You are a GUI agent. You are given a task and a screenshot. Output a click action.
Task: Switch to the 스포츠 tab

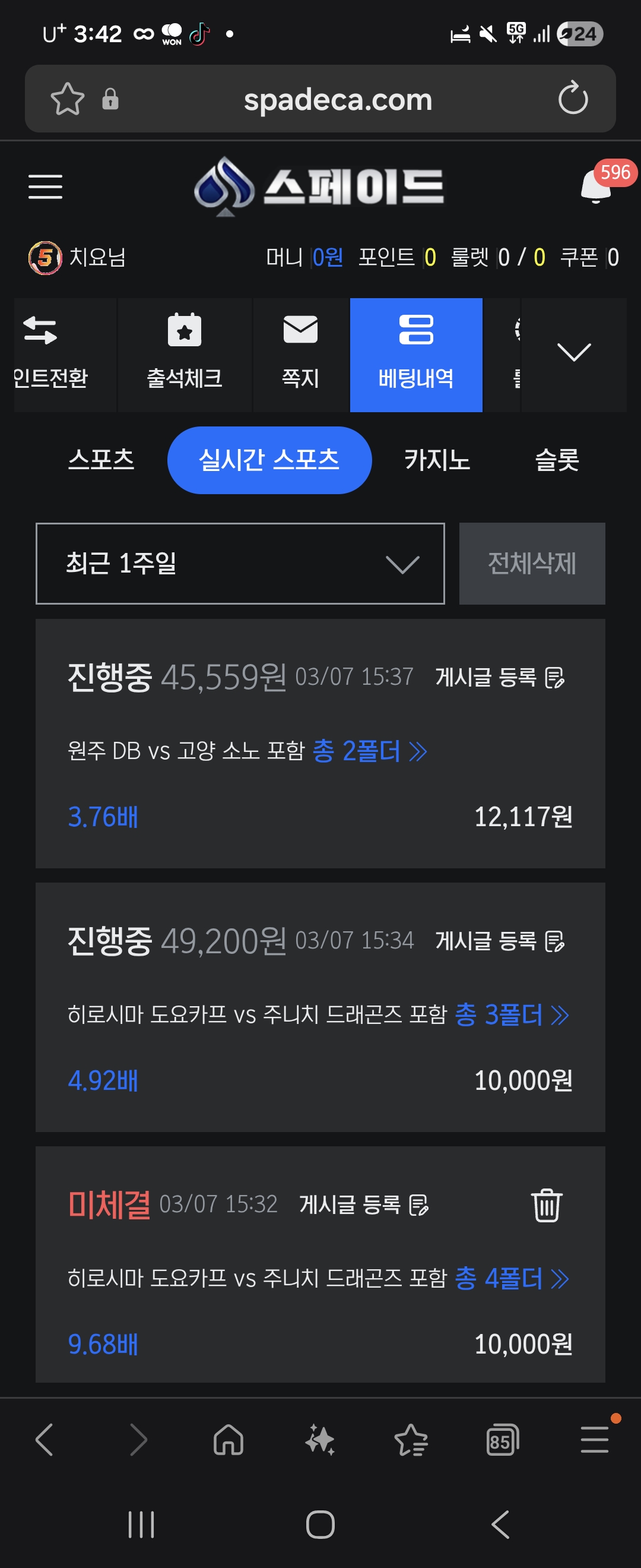coord(101,460)
